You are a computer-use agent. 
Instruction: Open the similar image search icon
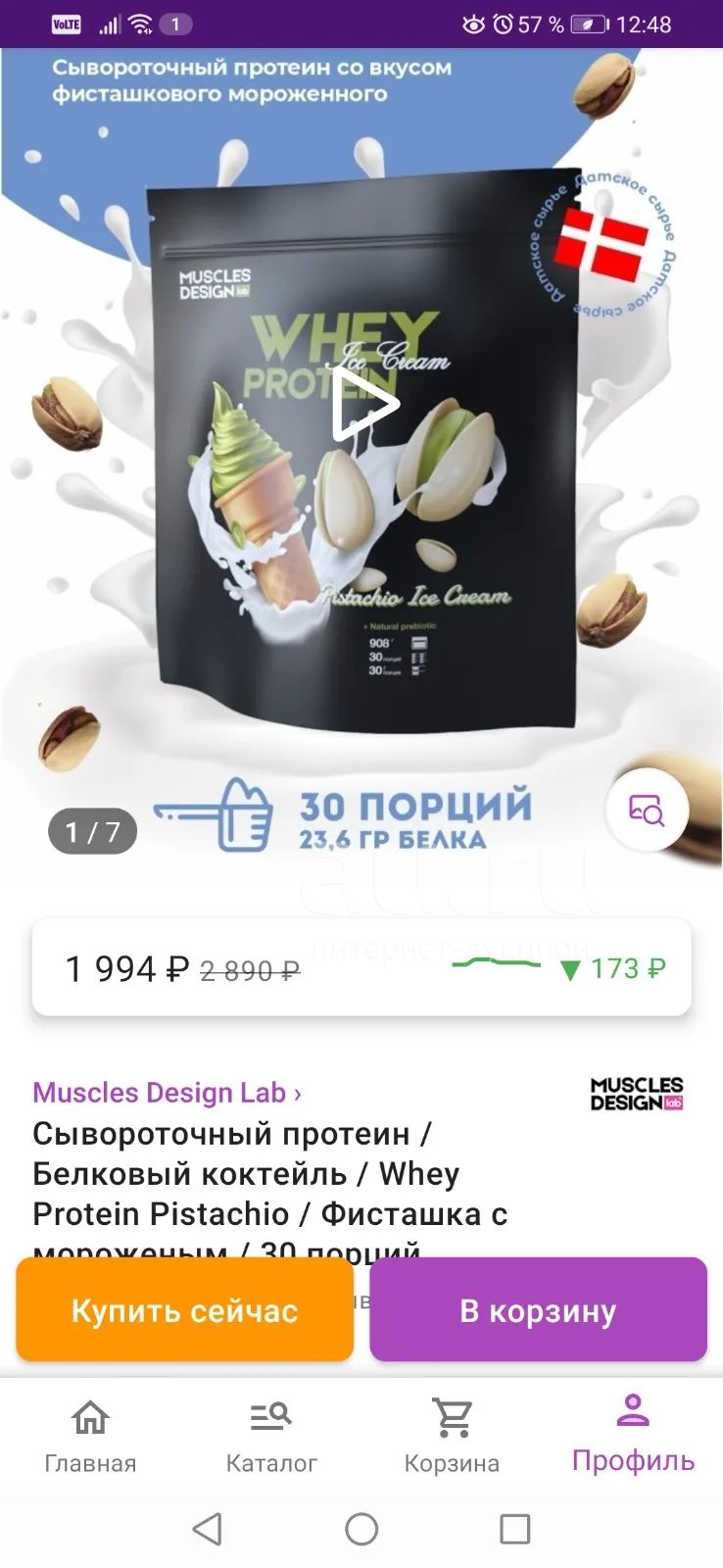click(x=647, y=810)
